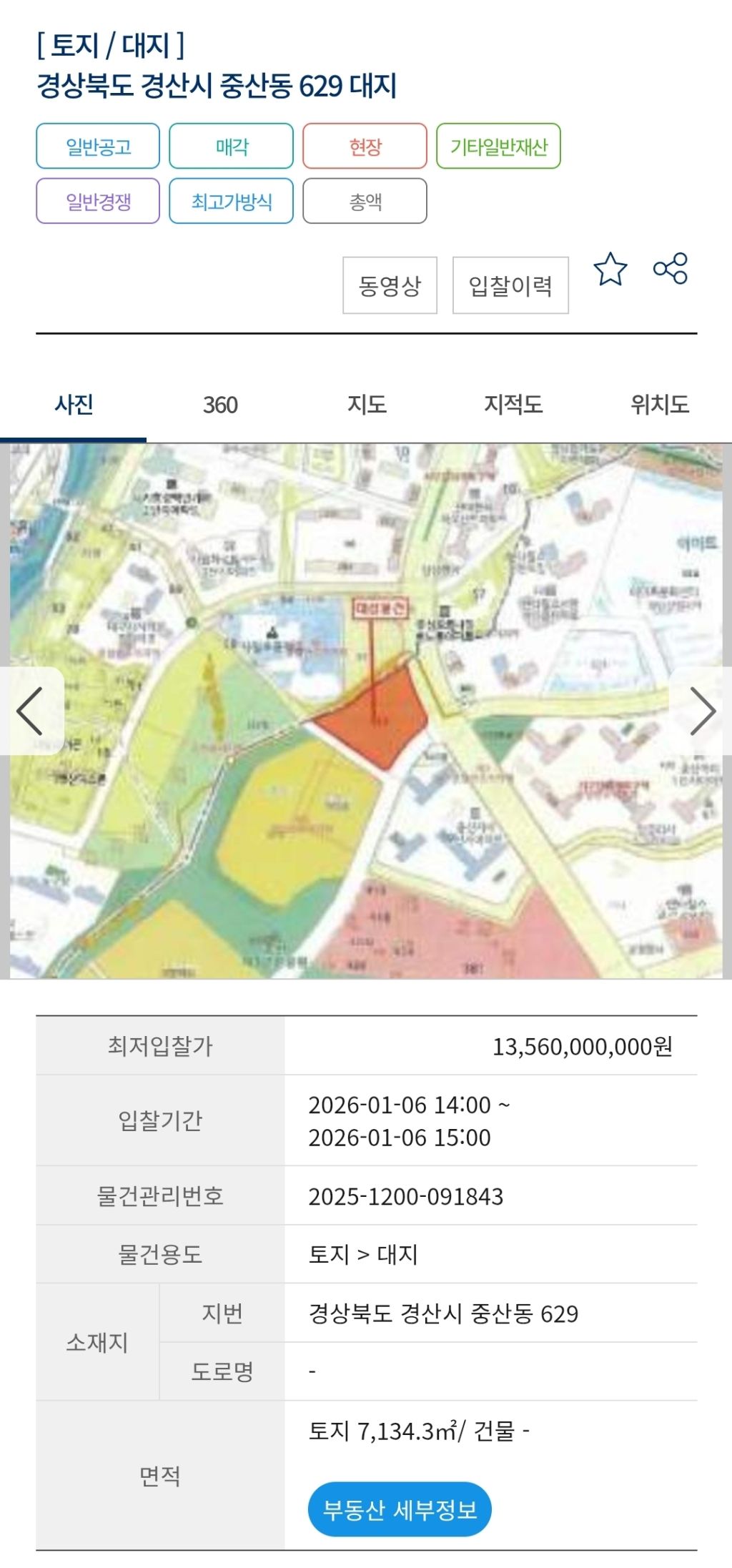
Task: Switch to the 지도 map tab
Action: pos(366,405)
